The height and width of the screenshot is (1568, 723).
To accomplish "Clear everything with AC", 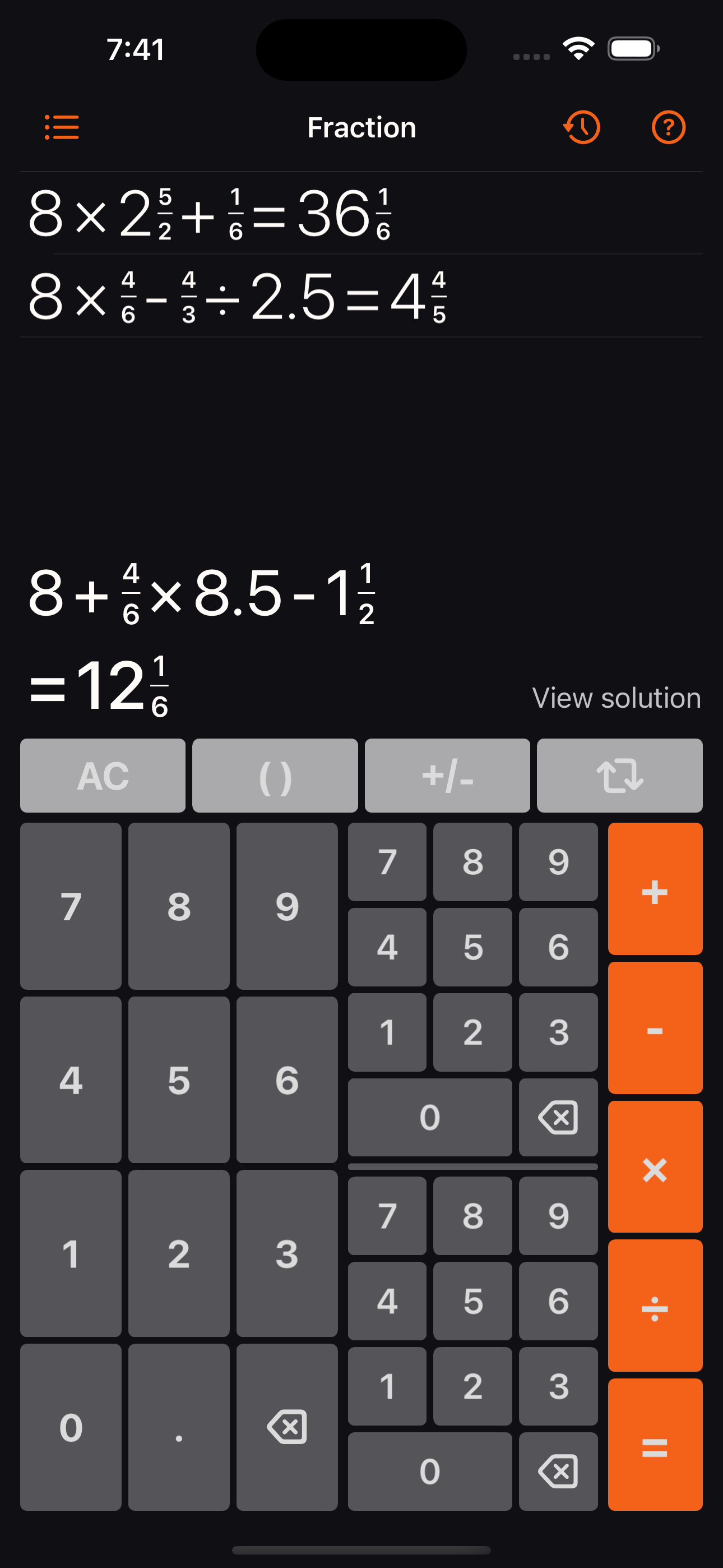I will tap(103, 776).
